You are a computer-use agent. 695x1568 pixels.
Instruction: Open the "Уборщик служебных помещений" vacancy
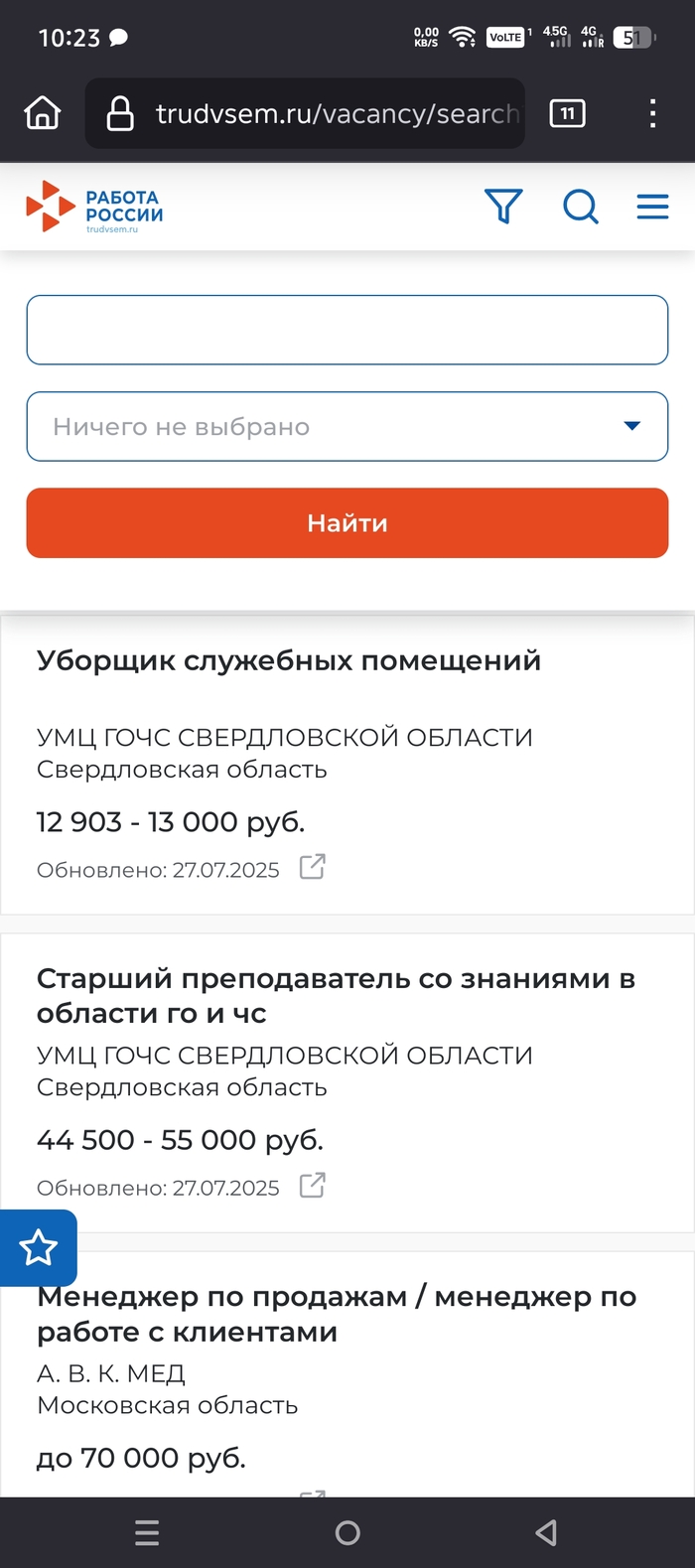click(288, 661)
